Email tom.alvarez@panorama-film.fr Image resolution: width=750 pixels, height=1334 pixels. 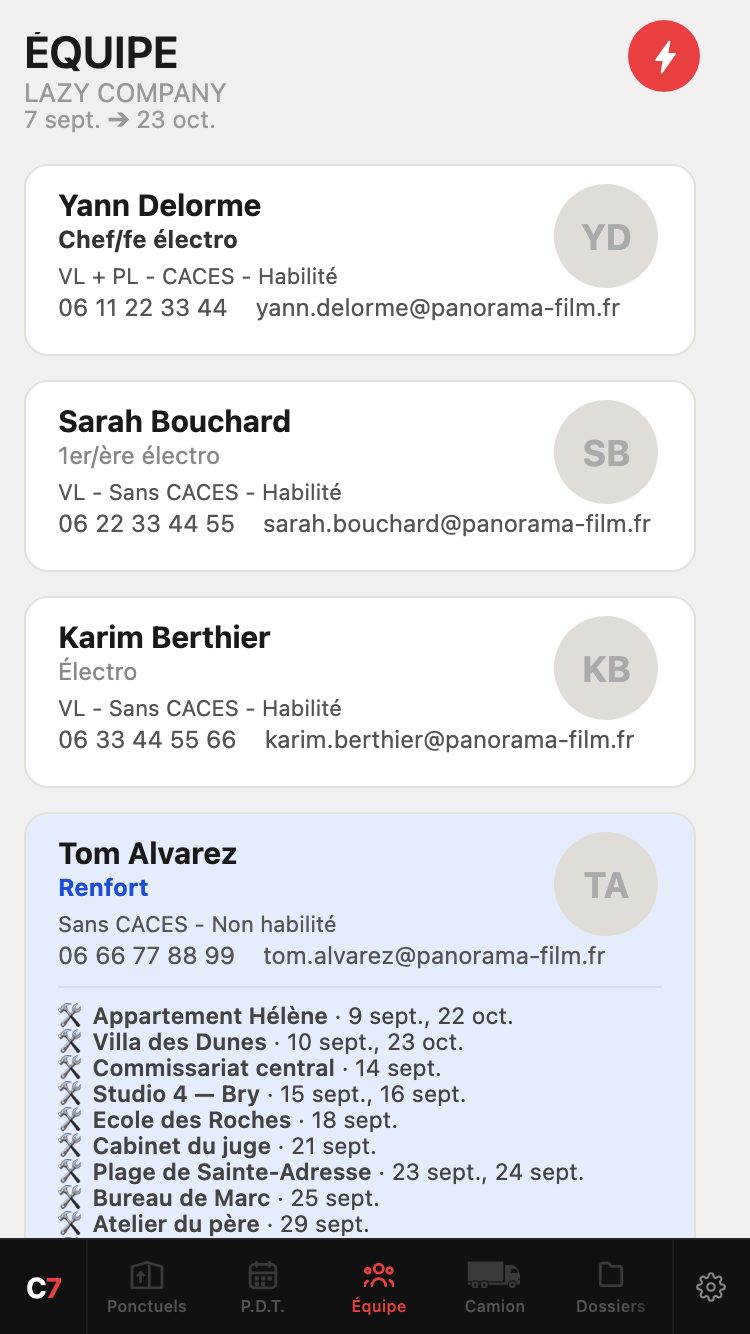tap(434, 956)
